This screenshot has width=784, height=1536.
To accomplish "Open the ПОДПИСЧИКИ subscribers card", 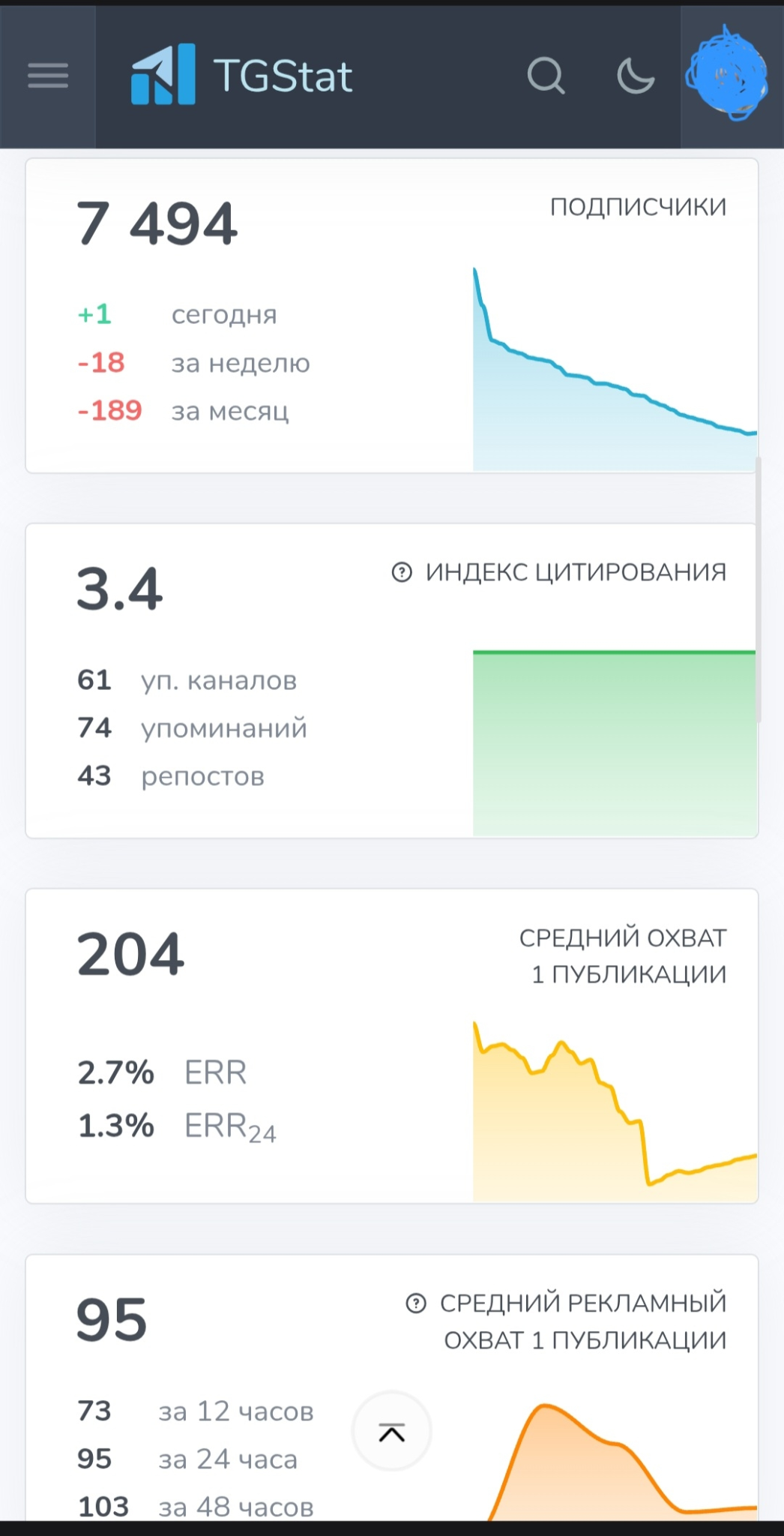I will click(x=392, y=316).
